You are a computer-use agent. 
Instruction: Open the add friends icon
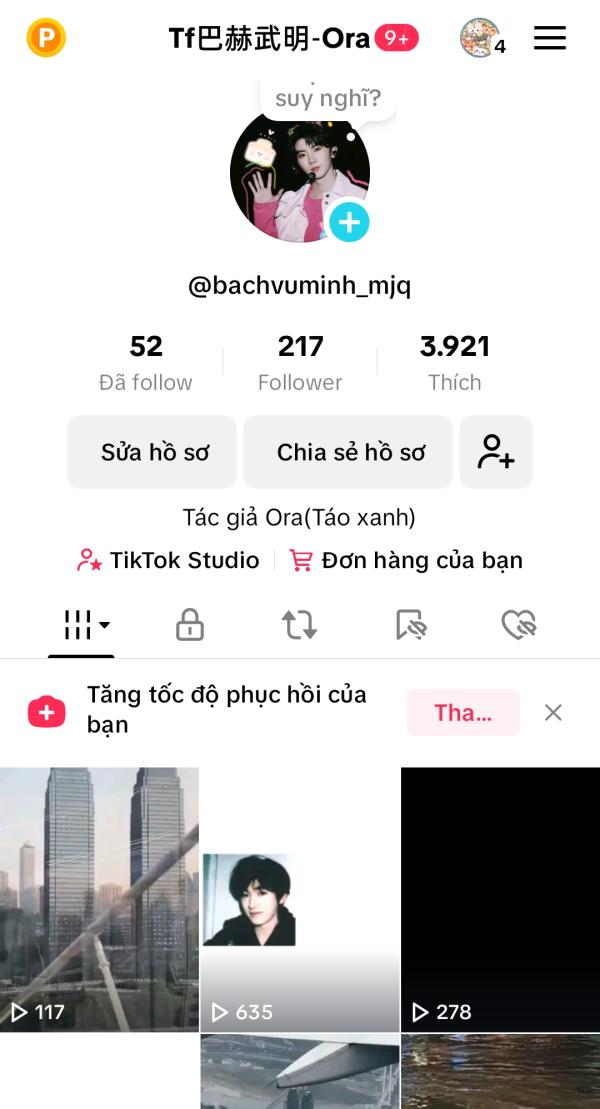click(x=496, y=452)
